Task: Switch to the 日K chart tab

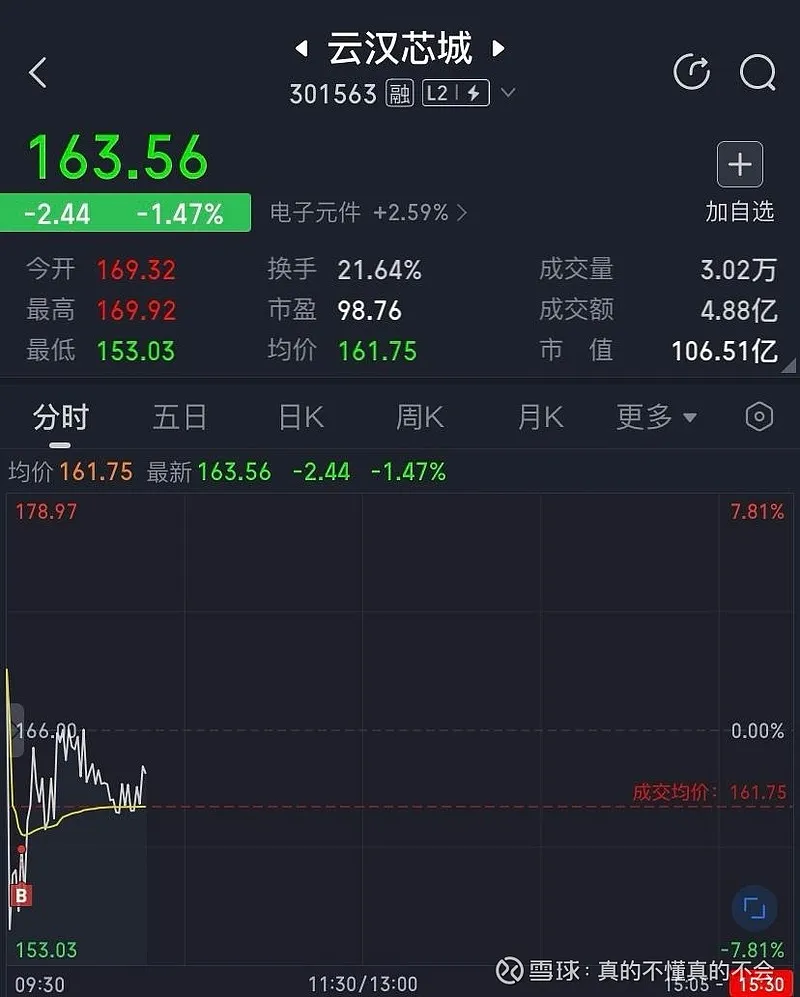Action: [x=301, y=417]
